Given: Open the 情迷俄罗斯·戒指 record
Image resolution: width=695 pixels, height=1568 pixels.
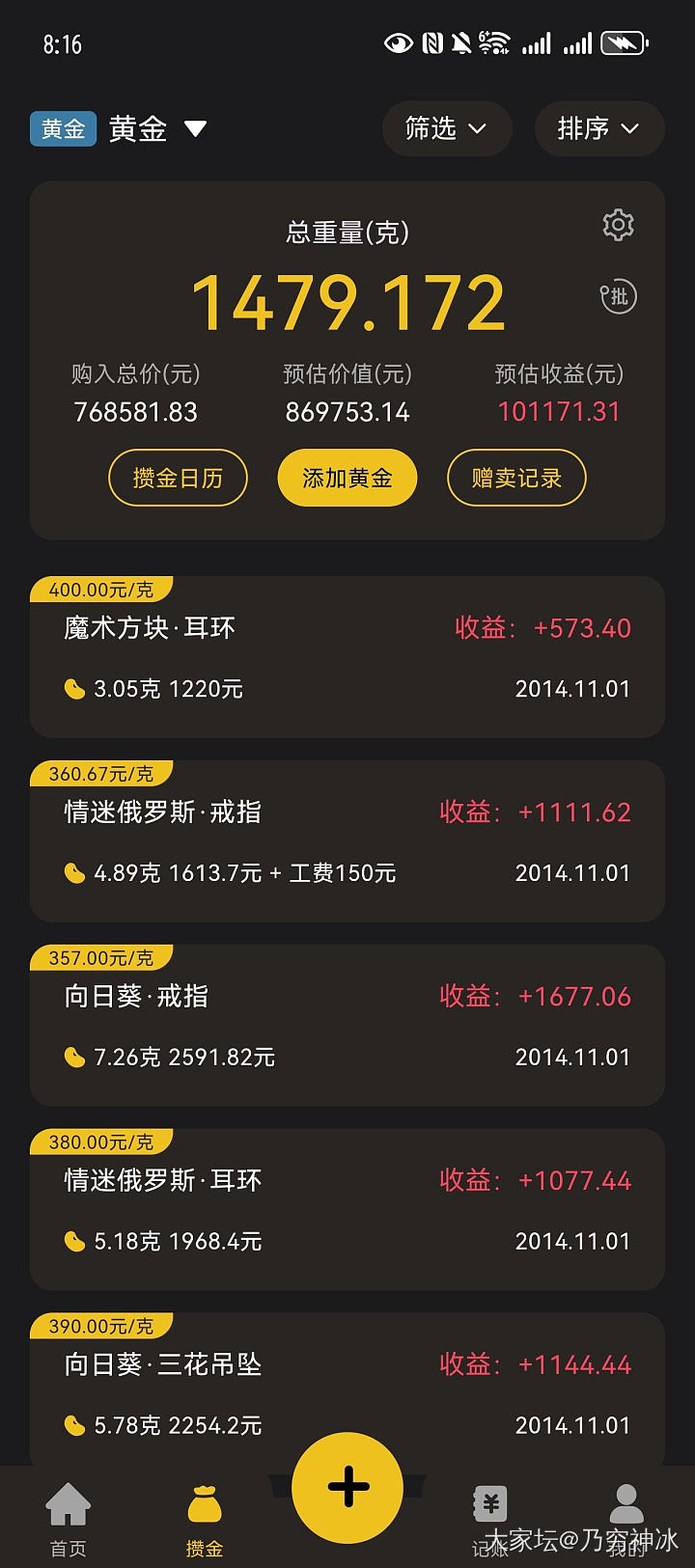Looking at the screenshot, I should tap(347, 842).
